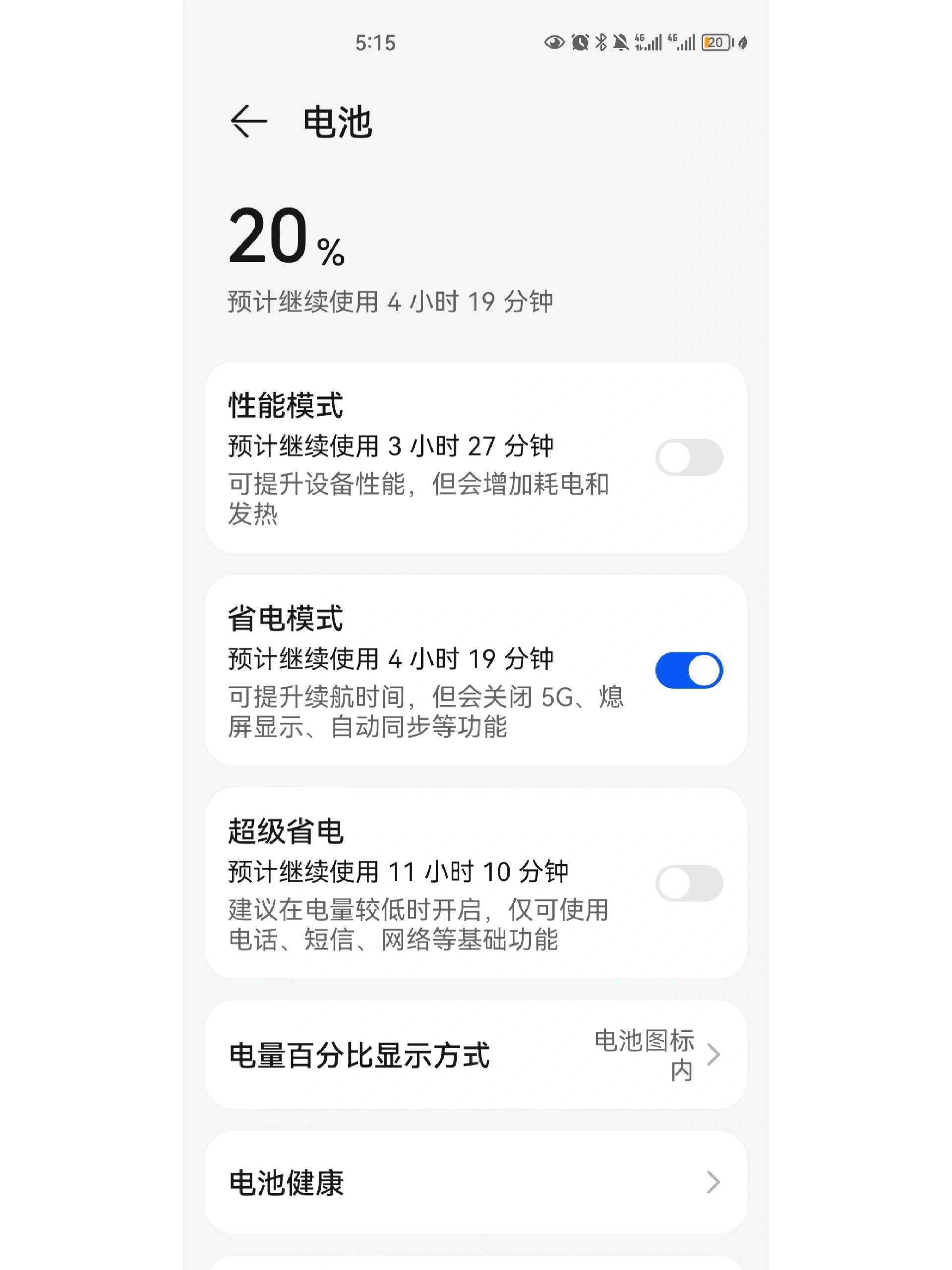Tap the second 4G signal indicator icon
Image resolution: width=952 pixels, height=1270 pixels.
(682, 42)
